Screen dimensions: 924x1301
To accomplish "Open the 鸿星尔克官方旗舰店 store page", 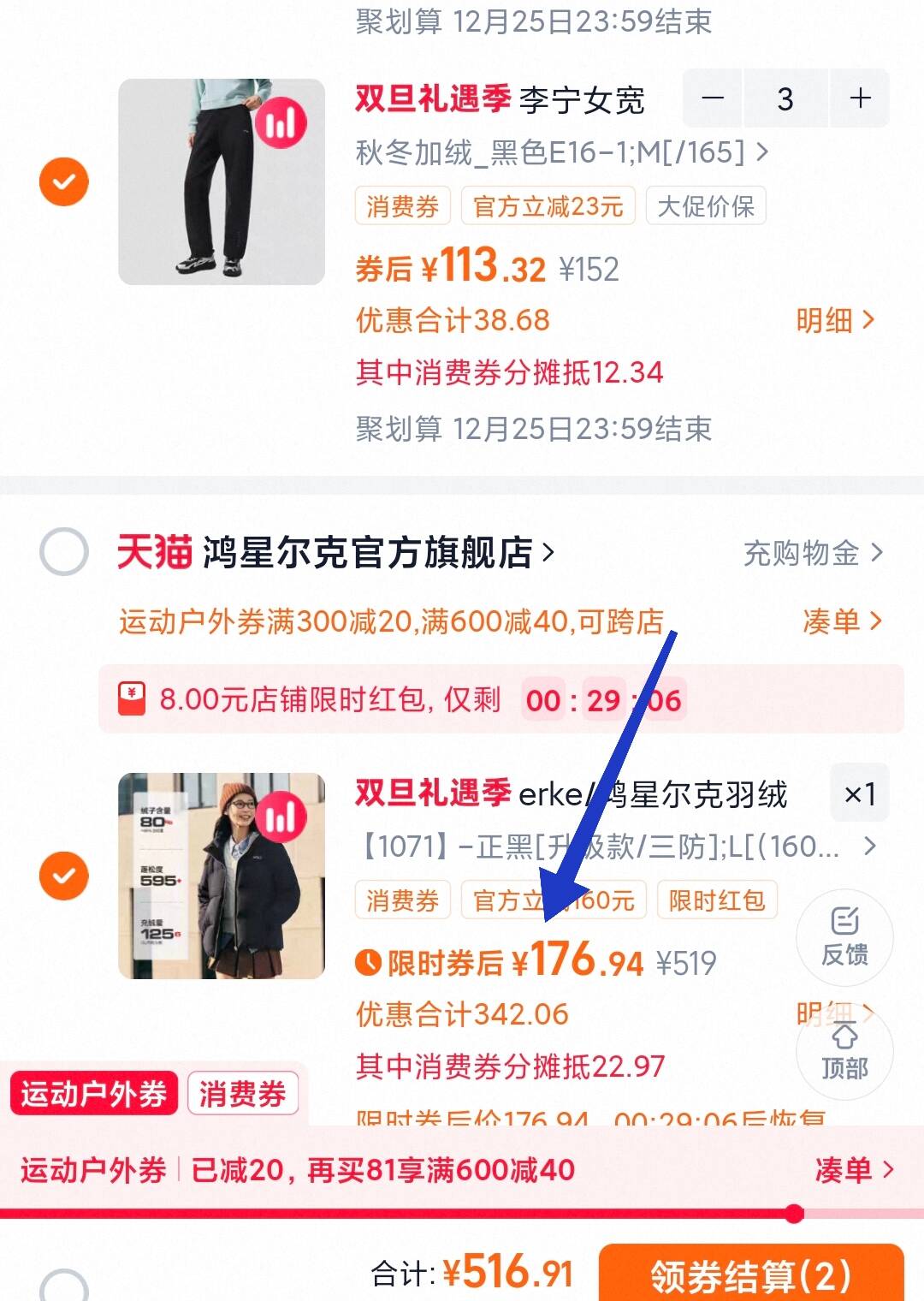I will 378,552.
